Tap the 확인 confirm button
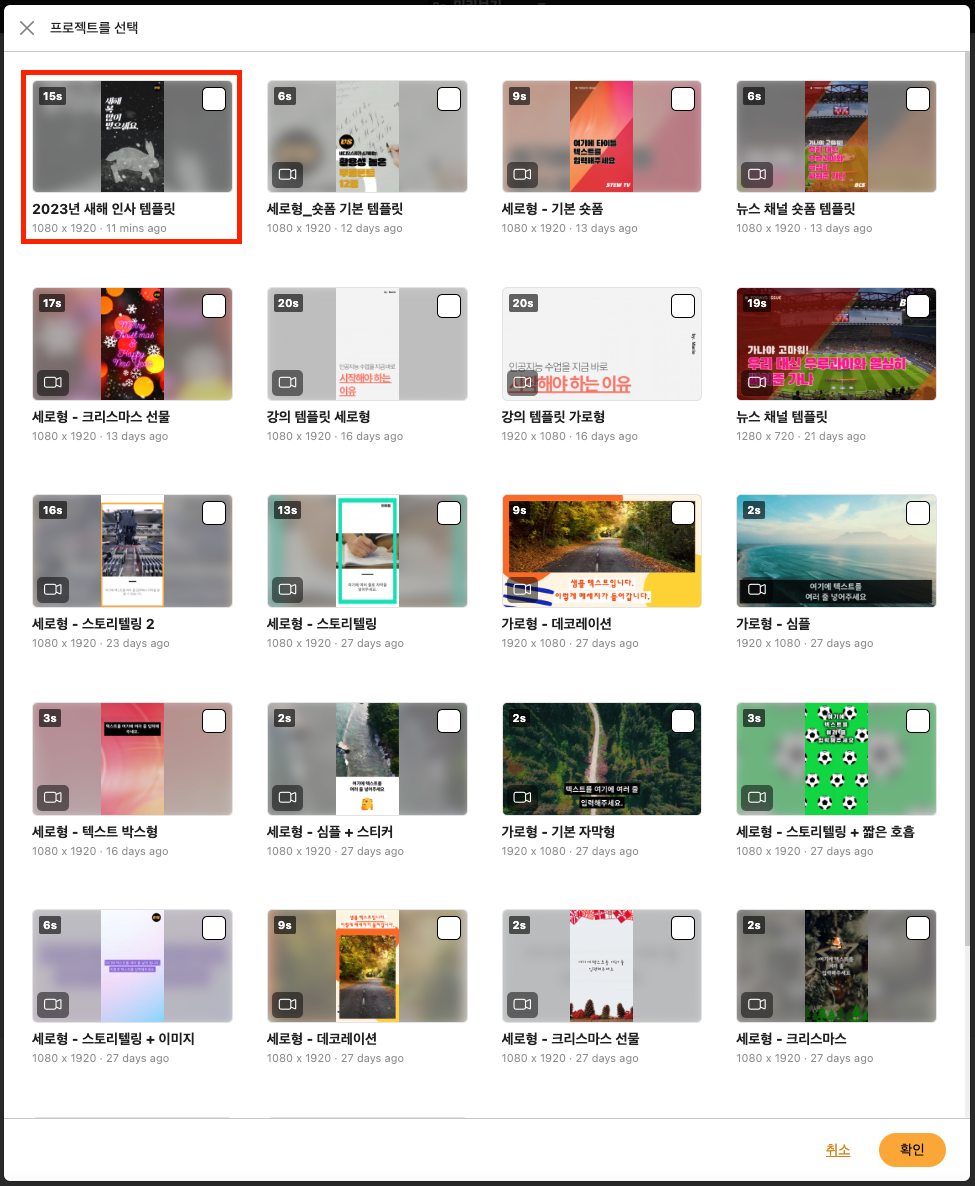This screenshot has height=1186, width=975. pyautogui.click(x=912, y=1150)
